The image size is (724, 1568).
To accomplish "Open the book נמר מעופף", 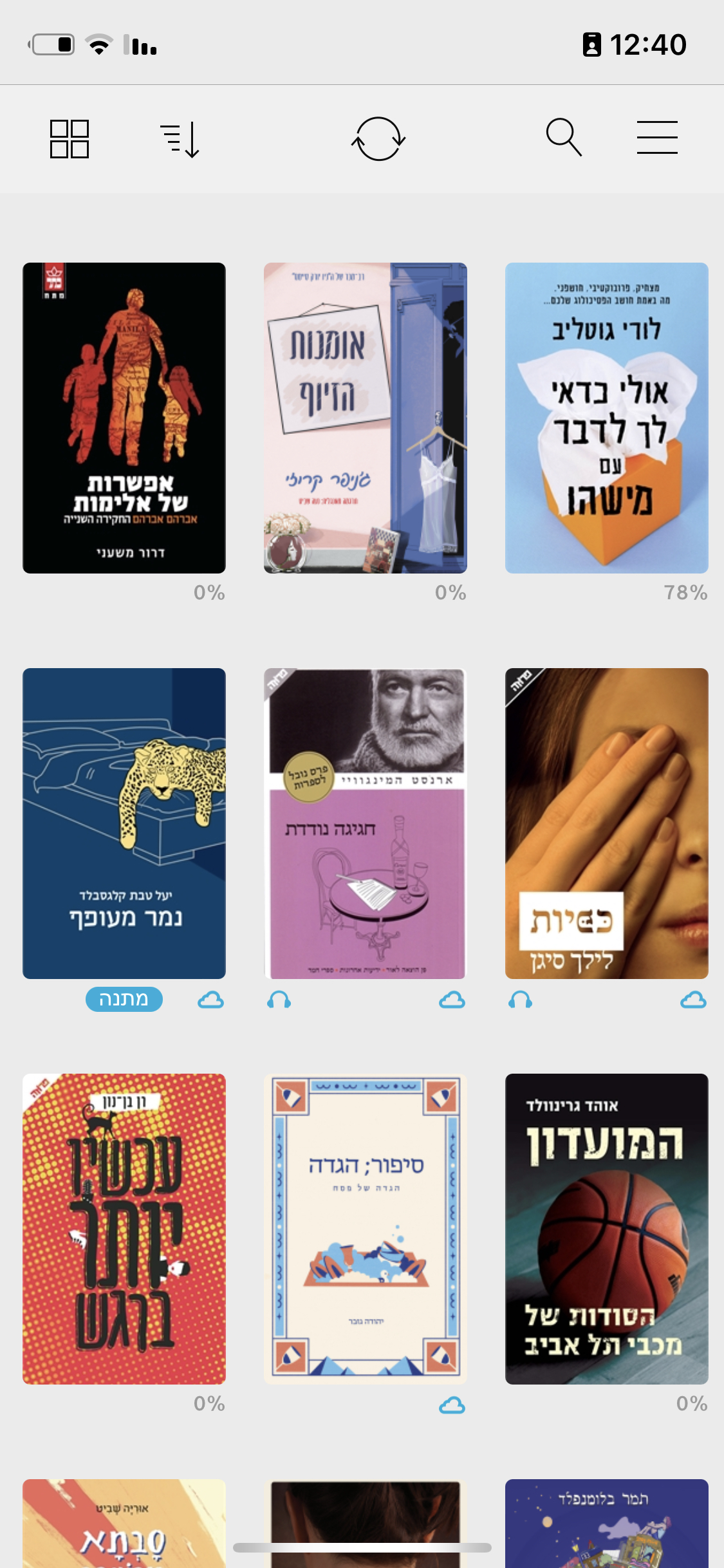I will (x=124, y=823).
